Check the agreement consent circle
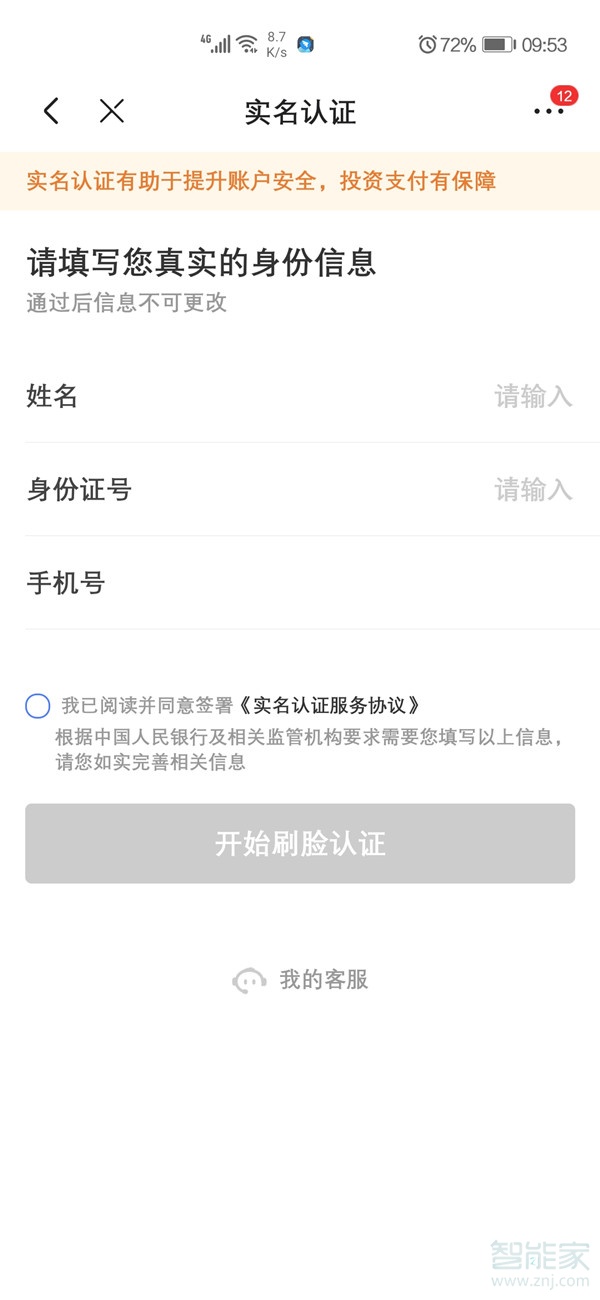600x1300 pixels. click(38, 706)
